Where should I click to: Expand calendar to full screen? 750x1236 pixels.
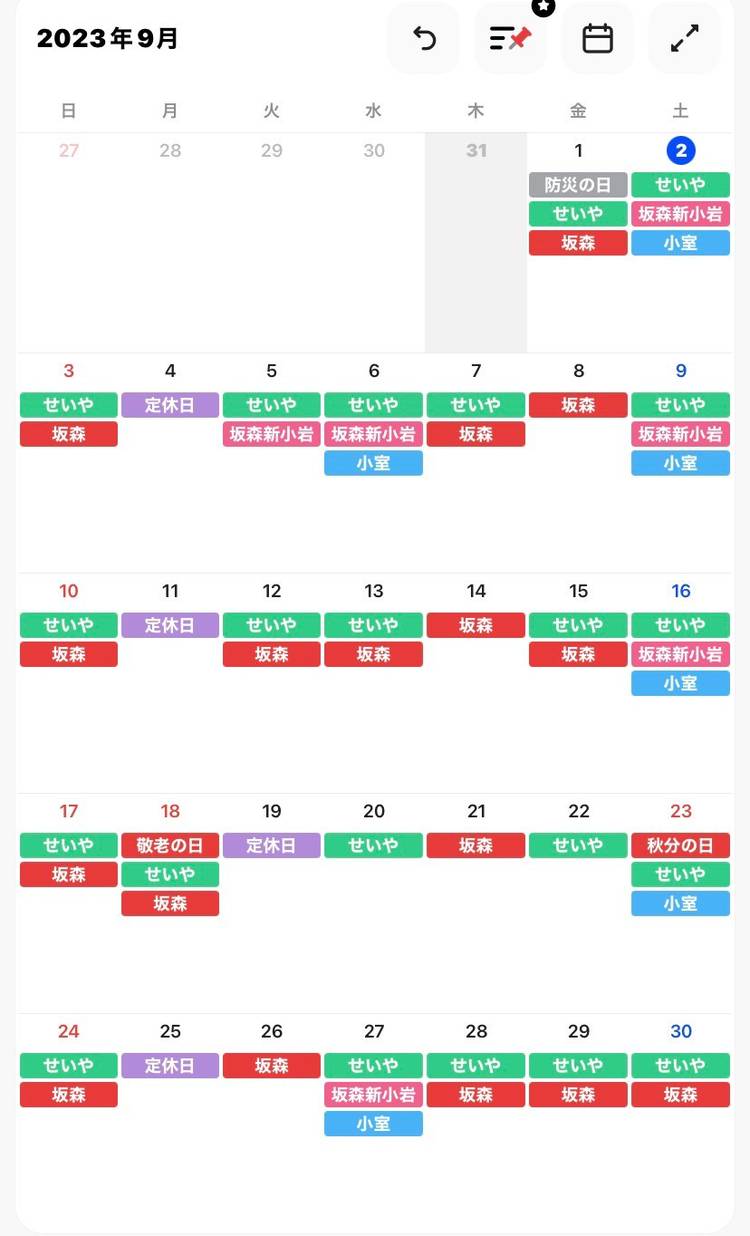pyautogui.click(x=684, y=39)
